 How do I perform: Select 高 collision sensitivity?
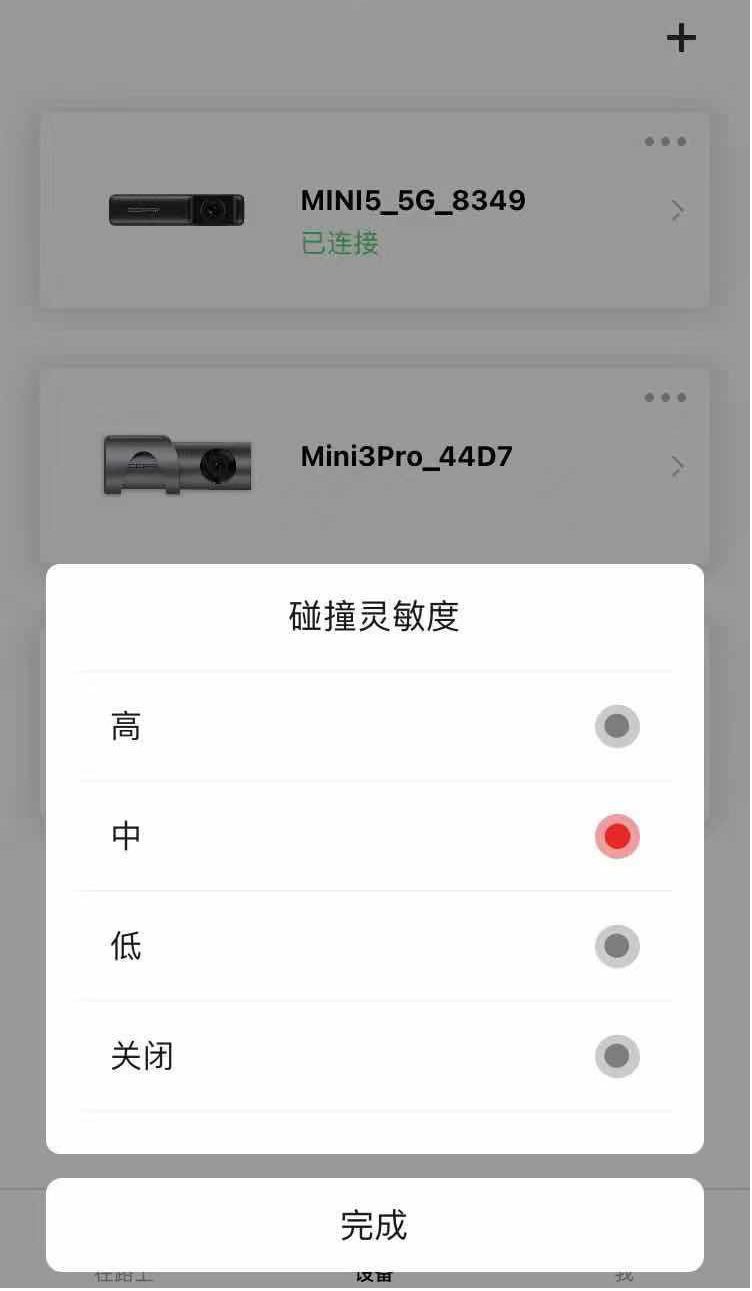375,726
